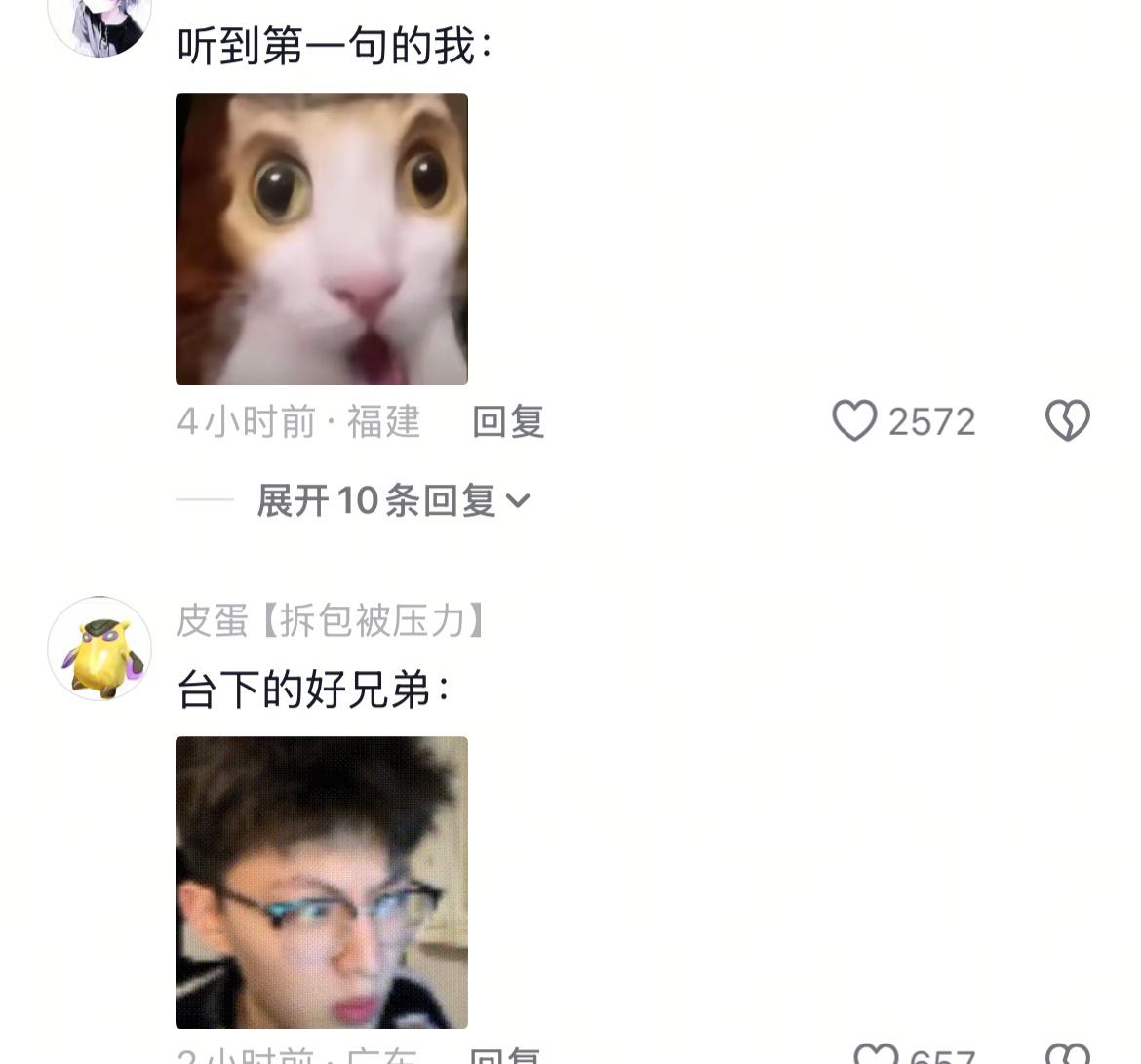Open the shocked cat image

[322, 239]
